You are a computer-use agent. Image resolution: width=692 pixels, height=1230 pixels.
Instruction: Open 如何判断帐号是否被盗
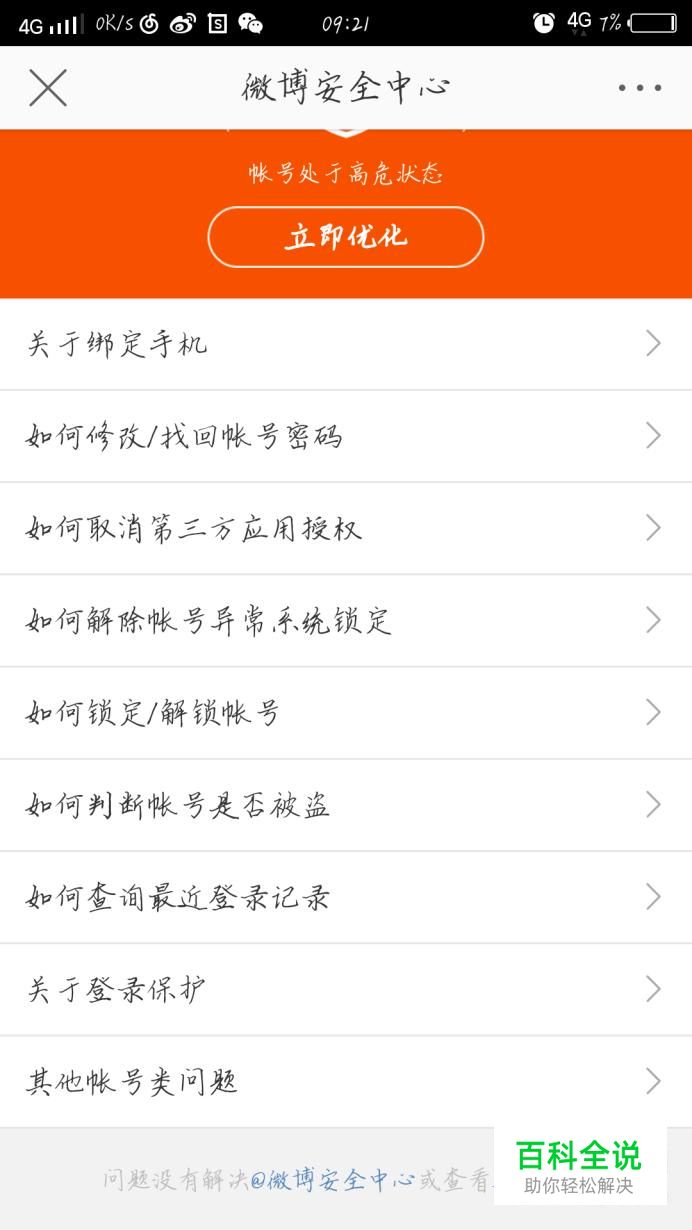(346, 805)
